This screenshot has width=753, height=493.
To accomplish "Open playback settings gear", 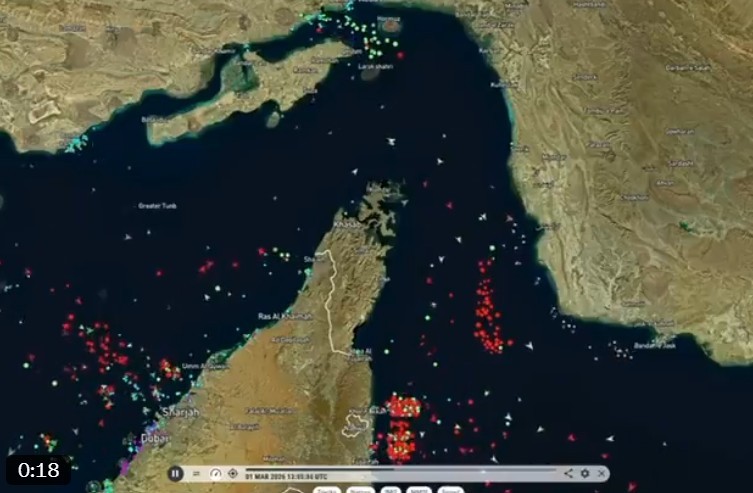I will tap(585, 473).
